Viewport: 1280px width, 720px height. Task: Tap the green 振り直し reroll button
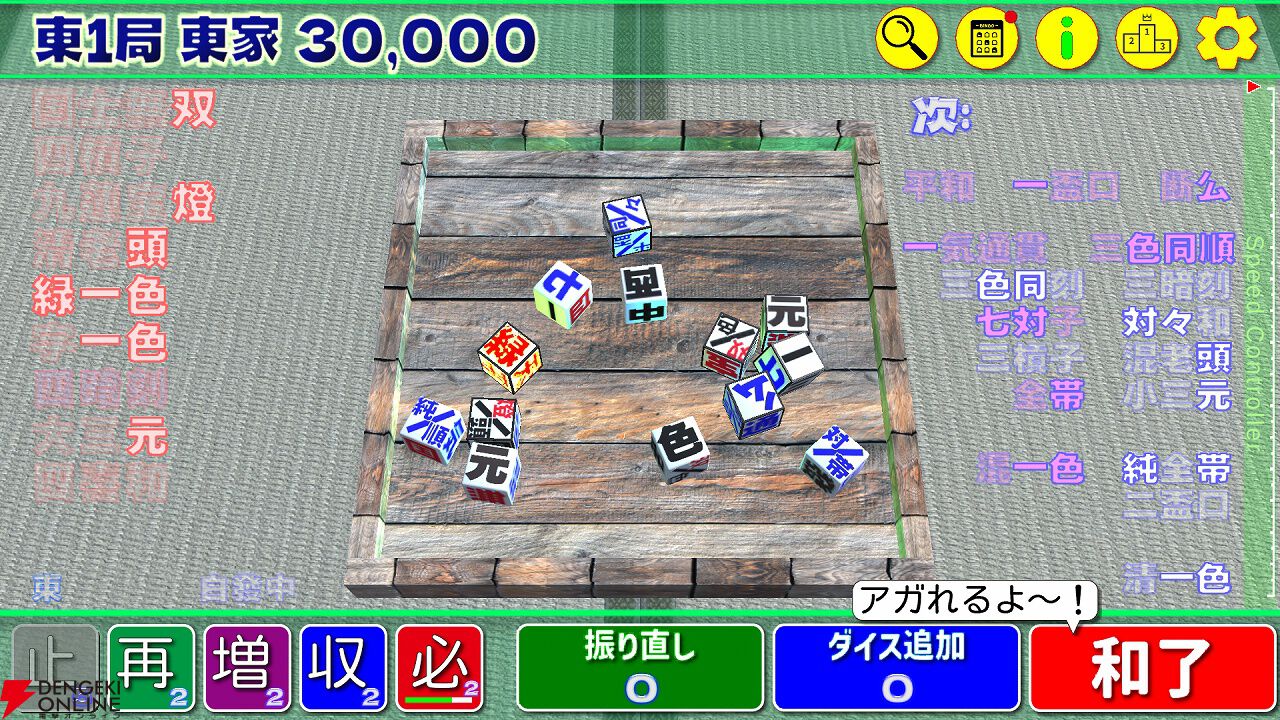pos(640,668)
